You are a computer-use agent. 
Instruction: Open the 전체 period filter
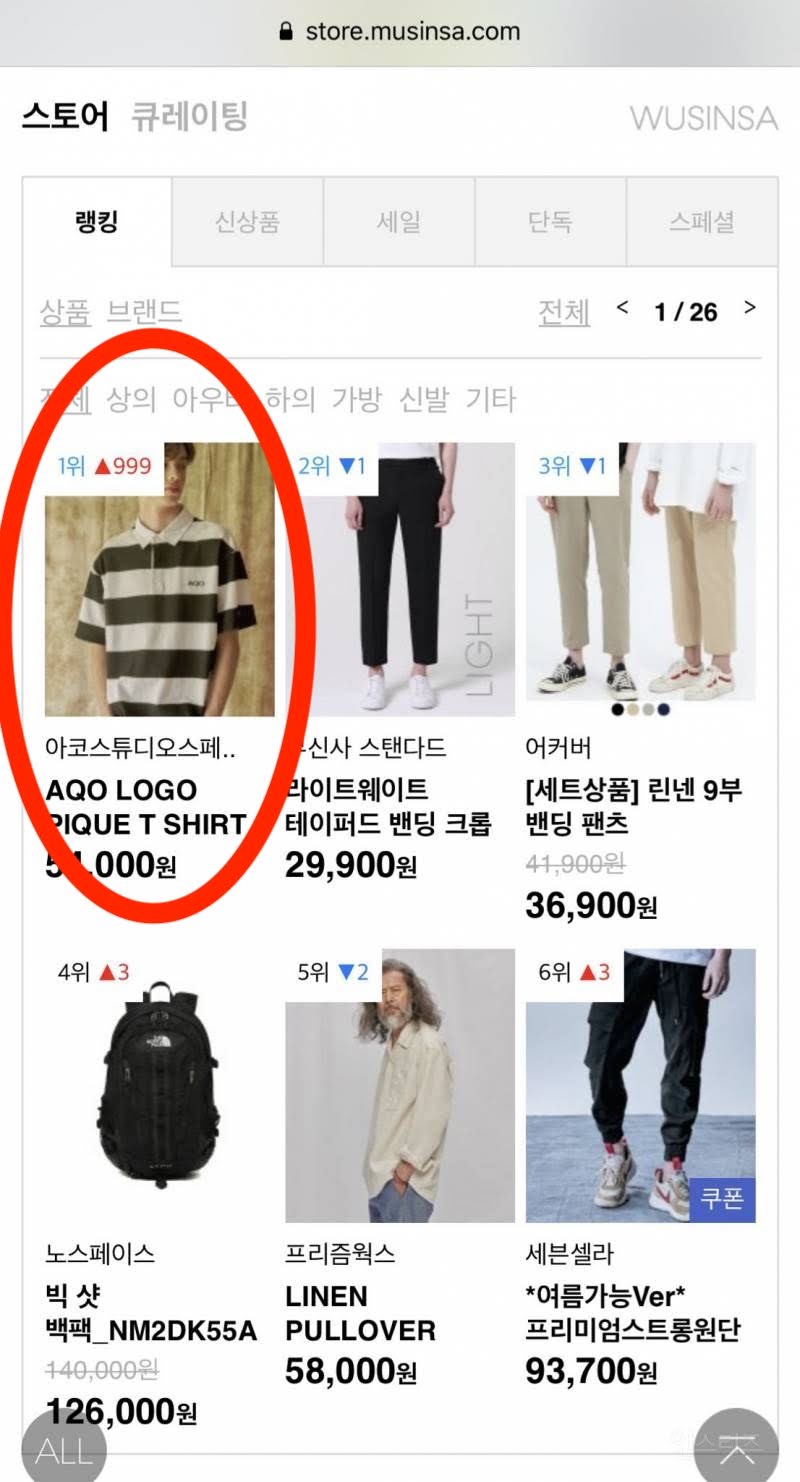(564, 312)
